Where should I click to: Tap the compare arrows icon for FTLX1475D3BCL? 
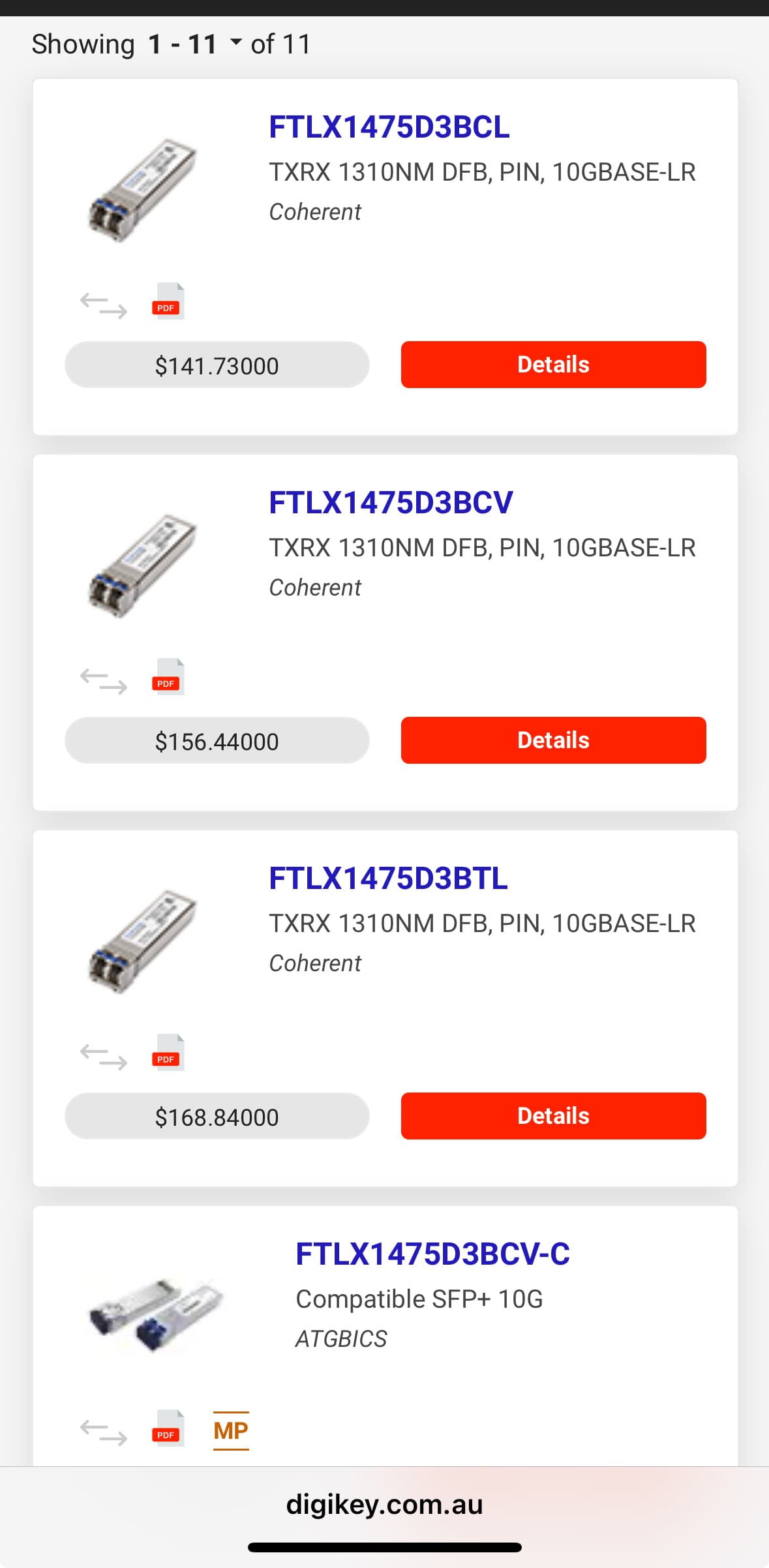104,305
